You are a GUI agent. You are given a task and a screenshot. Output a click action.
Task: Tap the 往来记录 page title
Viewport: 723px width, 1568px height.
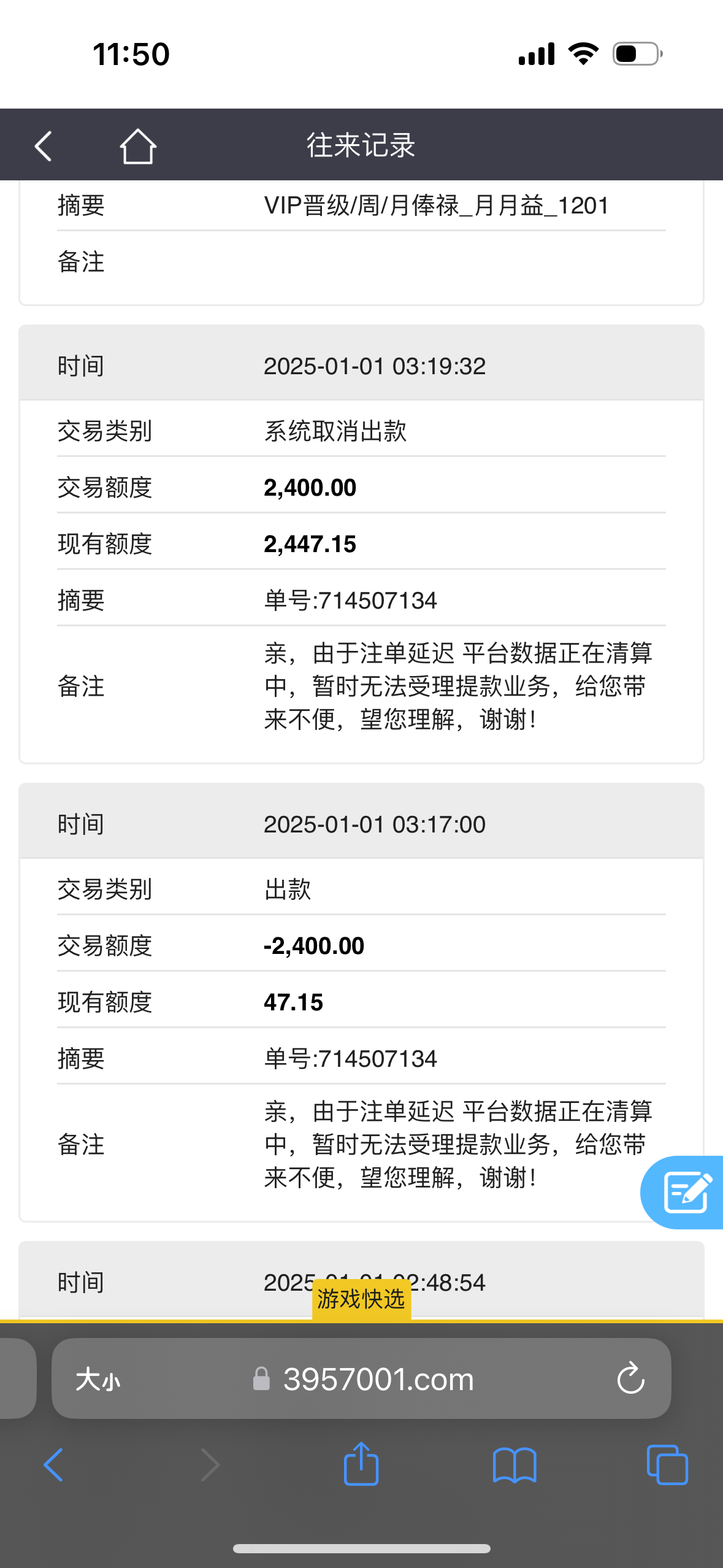click(x=361, y=145)
